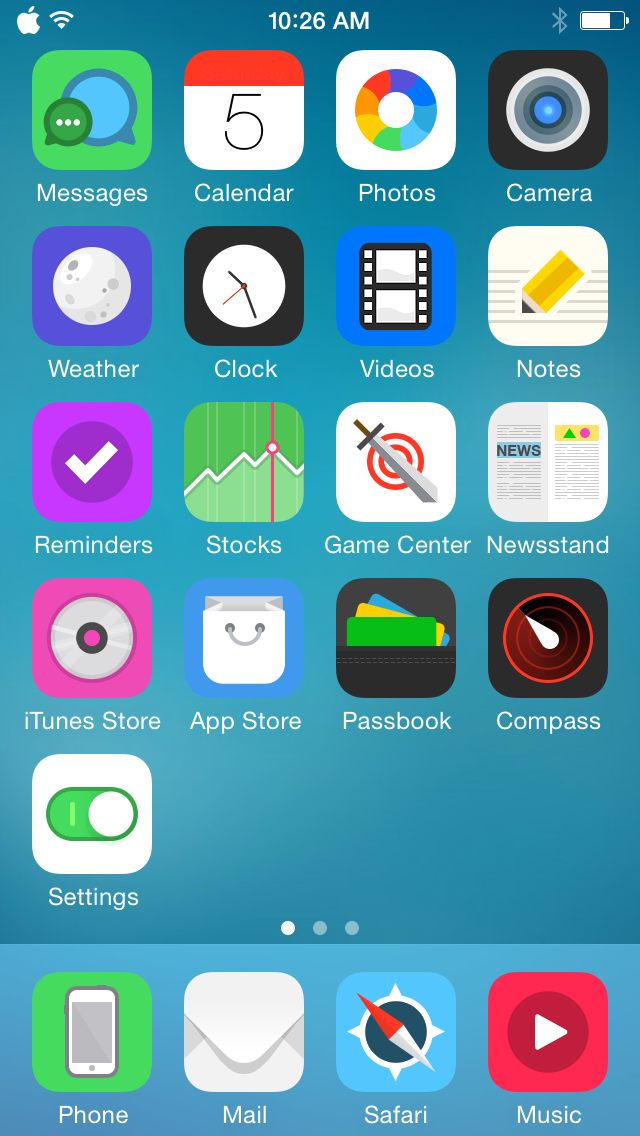Launch Notes
This screenshot has height=1136, width=640.
coord(548,286)
